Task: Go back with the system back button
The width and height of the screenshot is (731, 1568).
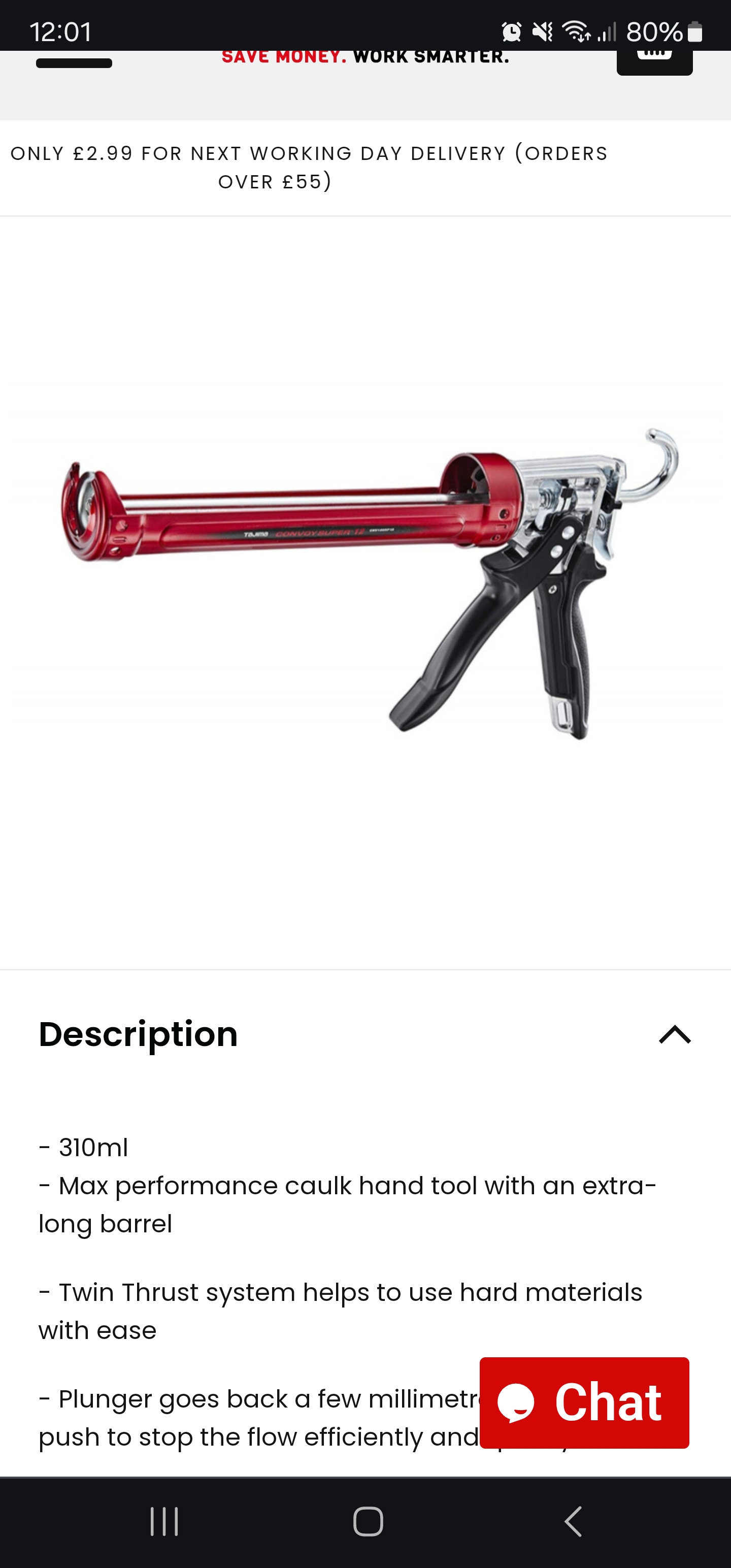Action: 573,1522
